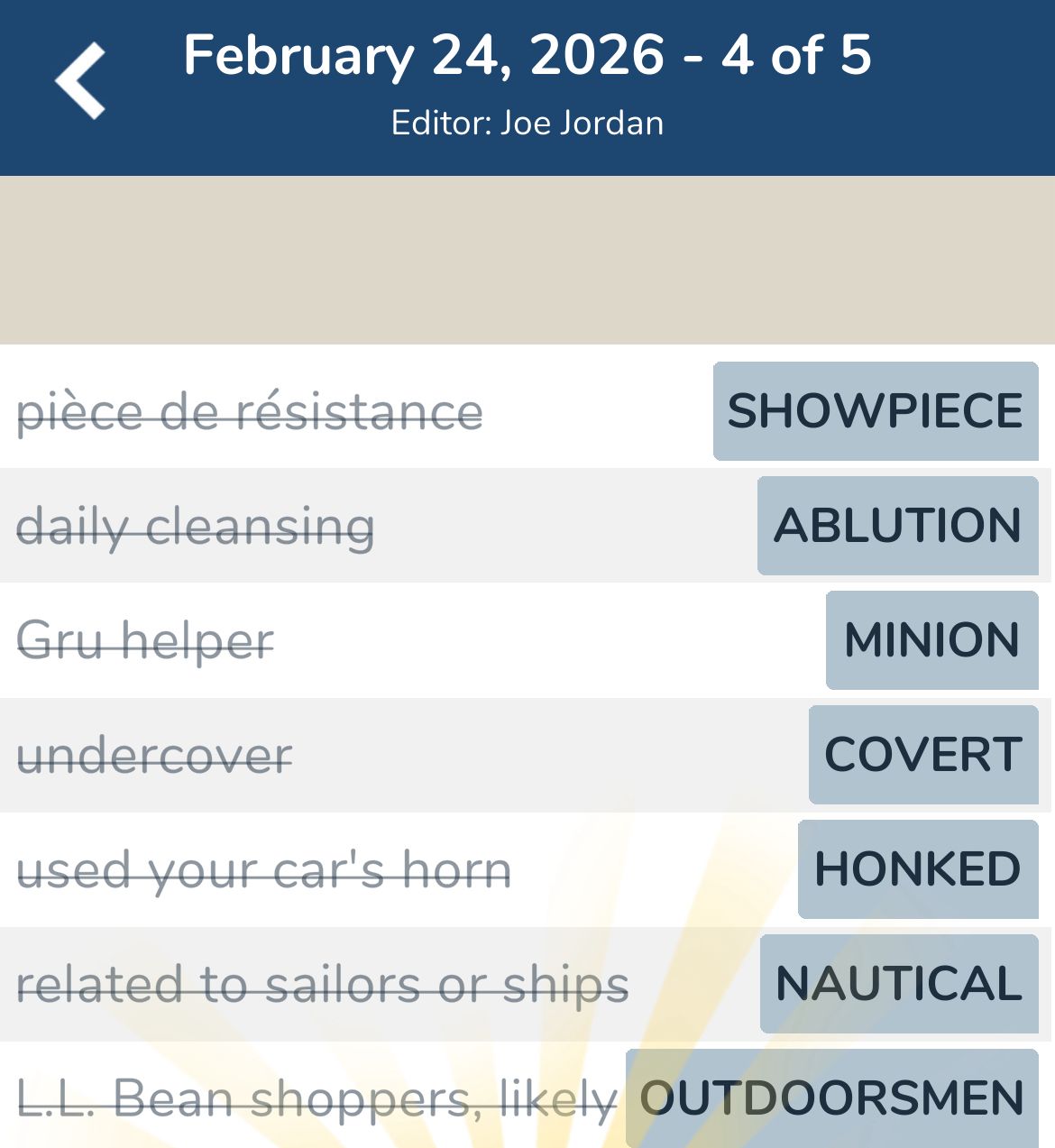Select the 'undercover' clue text
The height and width of the screenshot is (1148, 1055).
pos(155,755)
